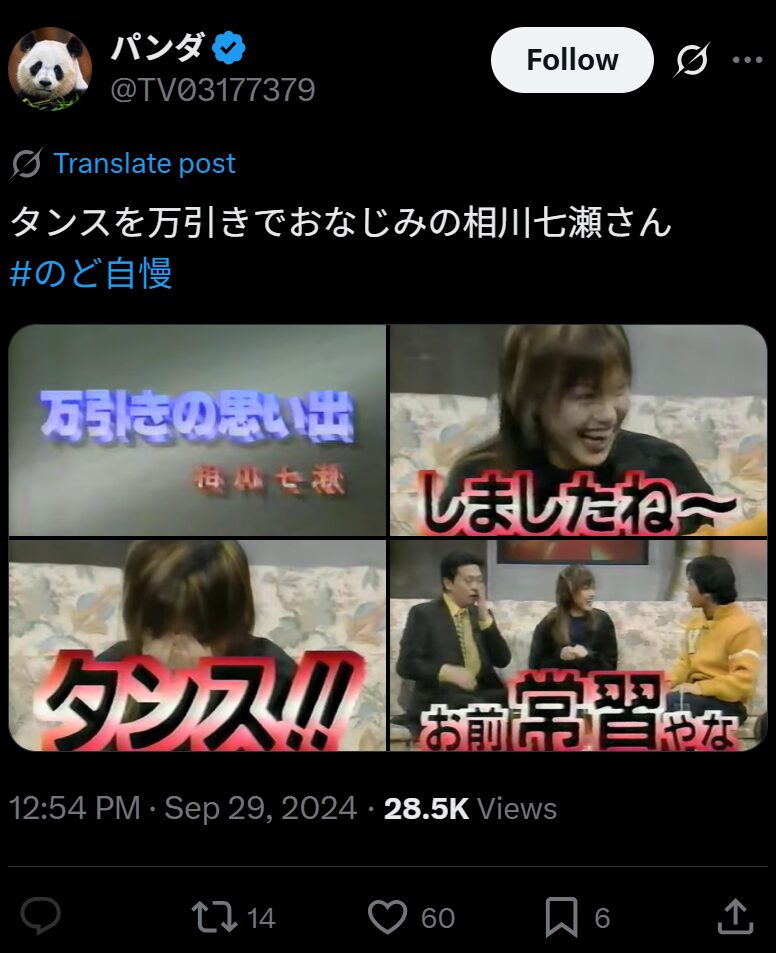
Task: Open the タンス!! image
Action: tap(197, 645)
